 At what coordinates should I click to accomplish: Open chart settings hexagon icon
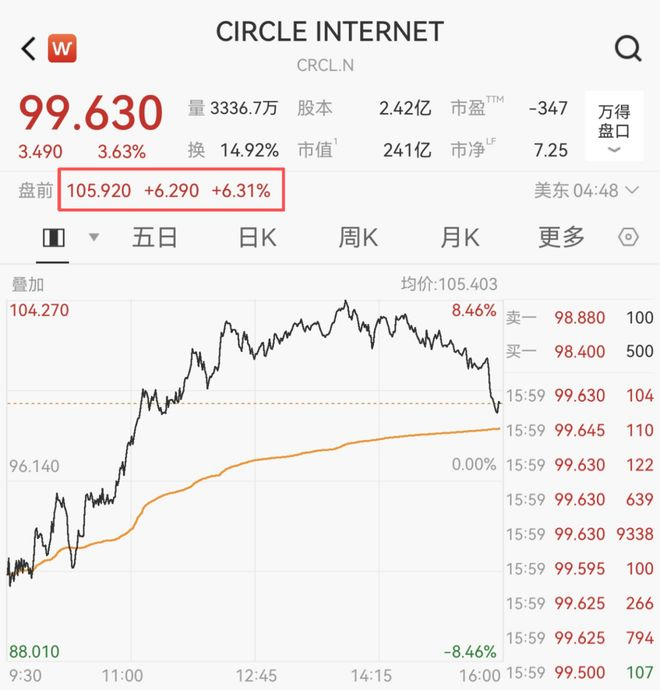click(628, 237)
